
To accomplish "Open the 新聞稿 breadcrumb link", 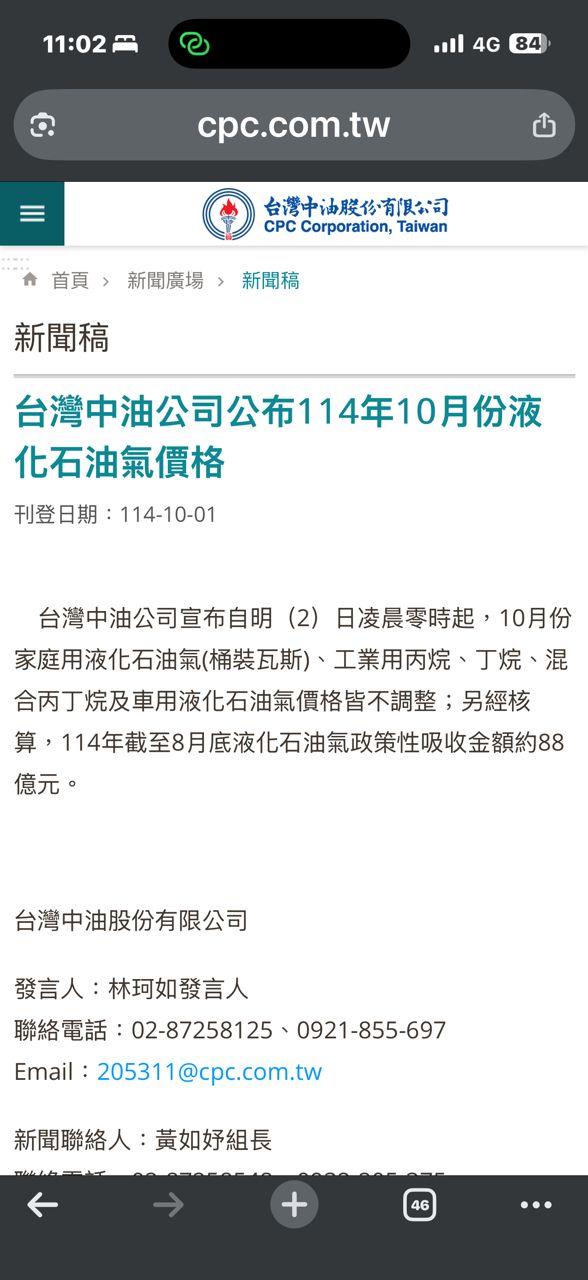I will (271, 281).
